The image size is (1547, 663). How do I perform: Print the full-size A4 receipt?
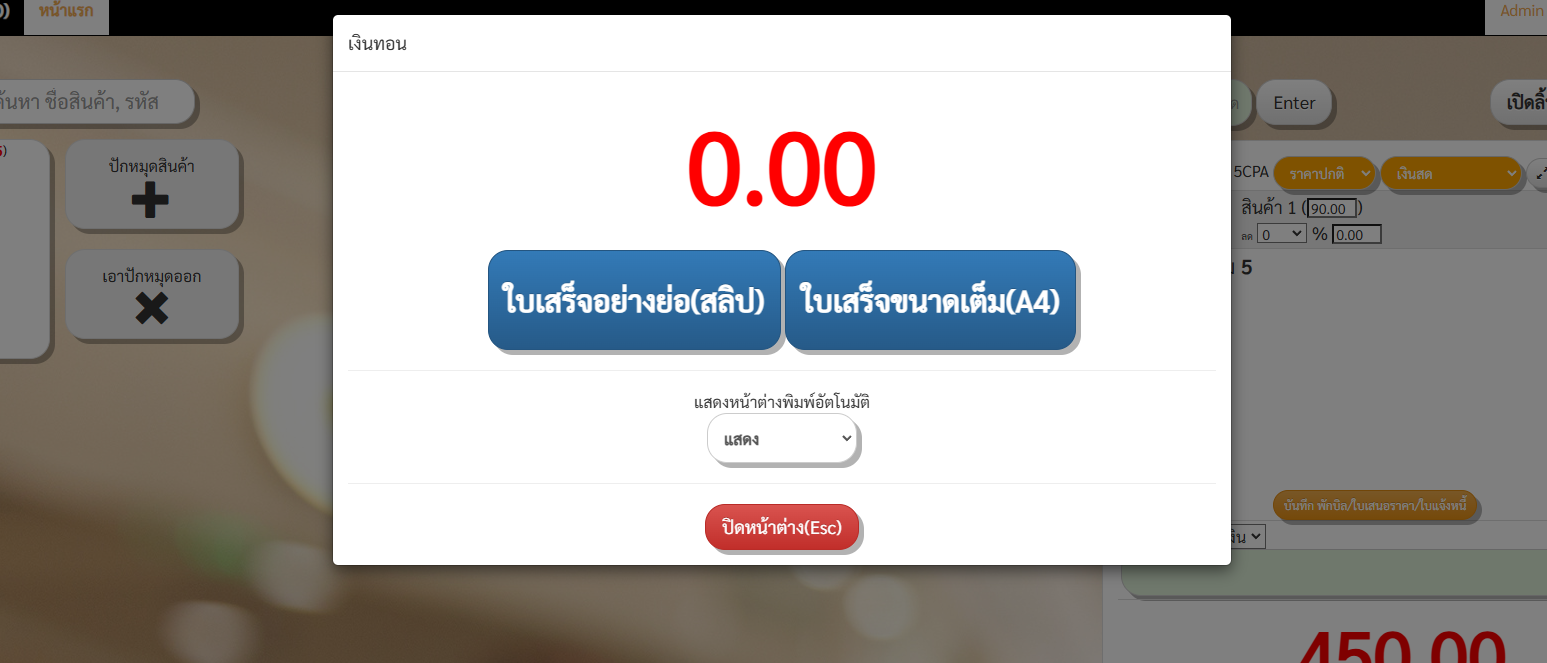click(930, 300)
